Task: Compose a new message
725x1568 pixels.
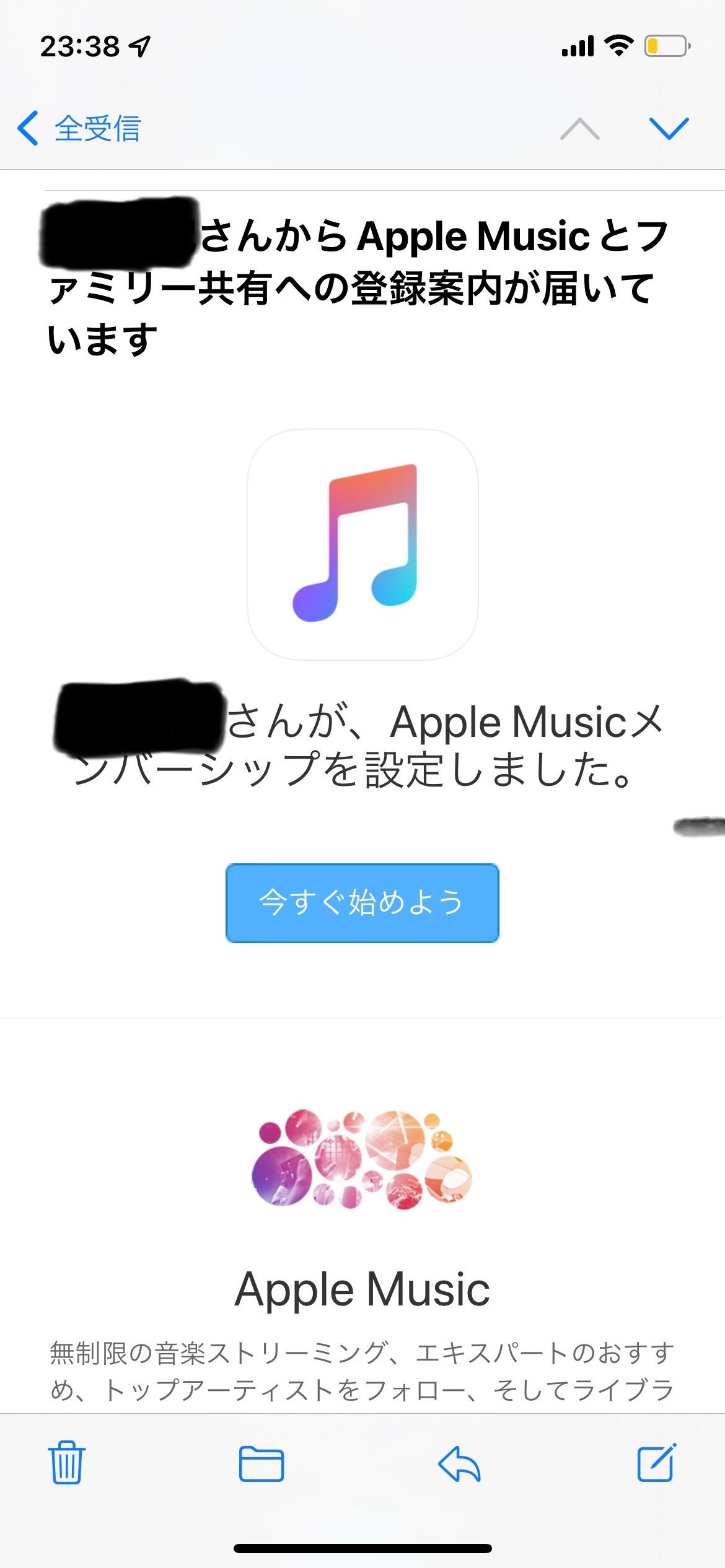Action: coord(656,1464)
